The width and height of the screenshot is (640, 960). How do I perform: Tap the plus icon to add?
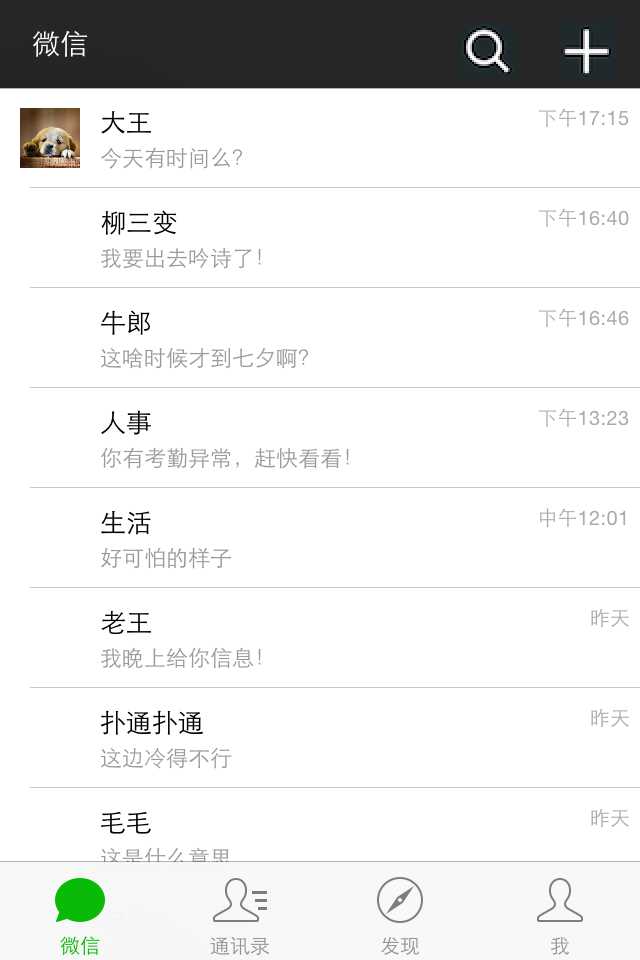click(586, 50)
